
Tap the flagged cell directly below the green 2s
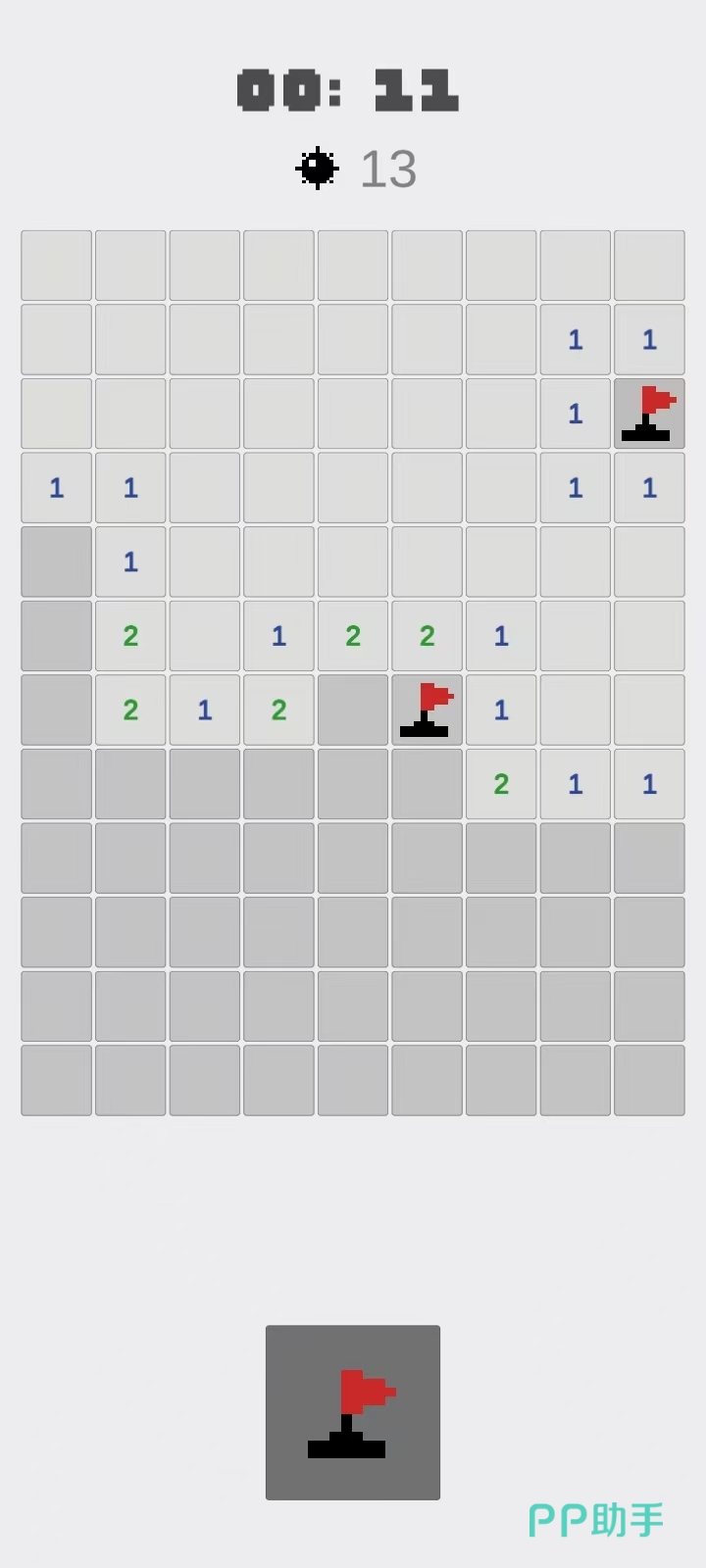pyautogui.click(x=427, y=710)
